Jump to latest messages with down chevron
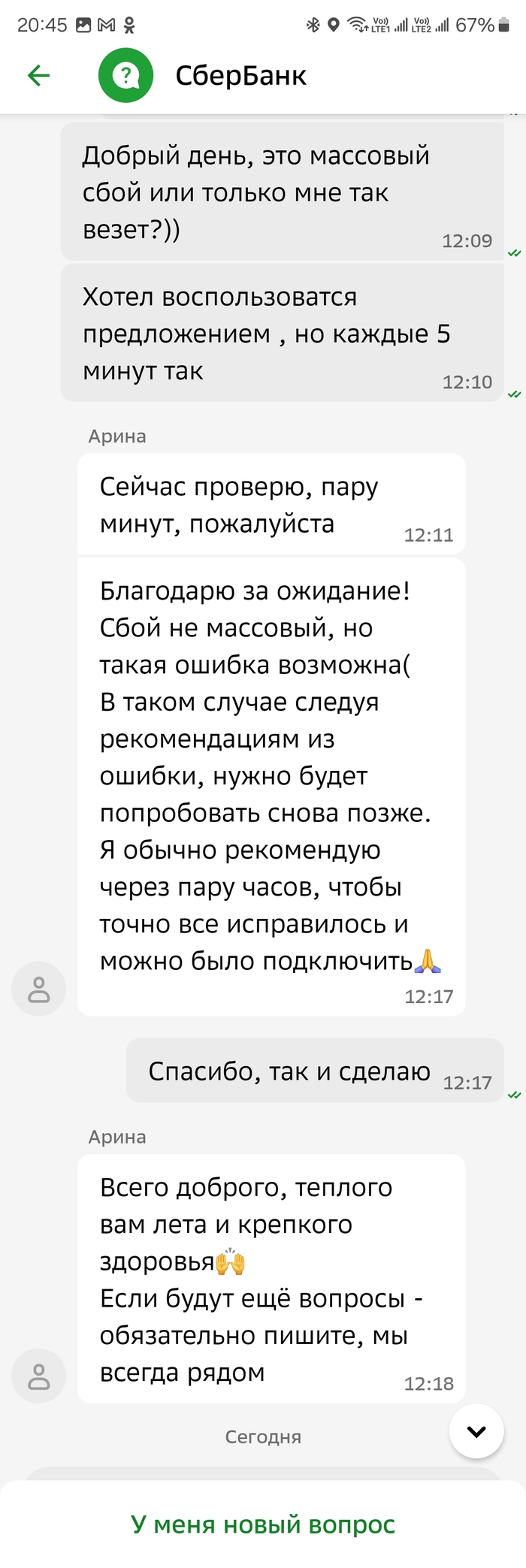526x1568 pixels. coord(476,1431)
